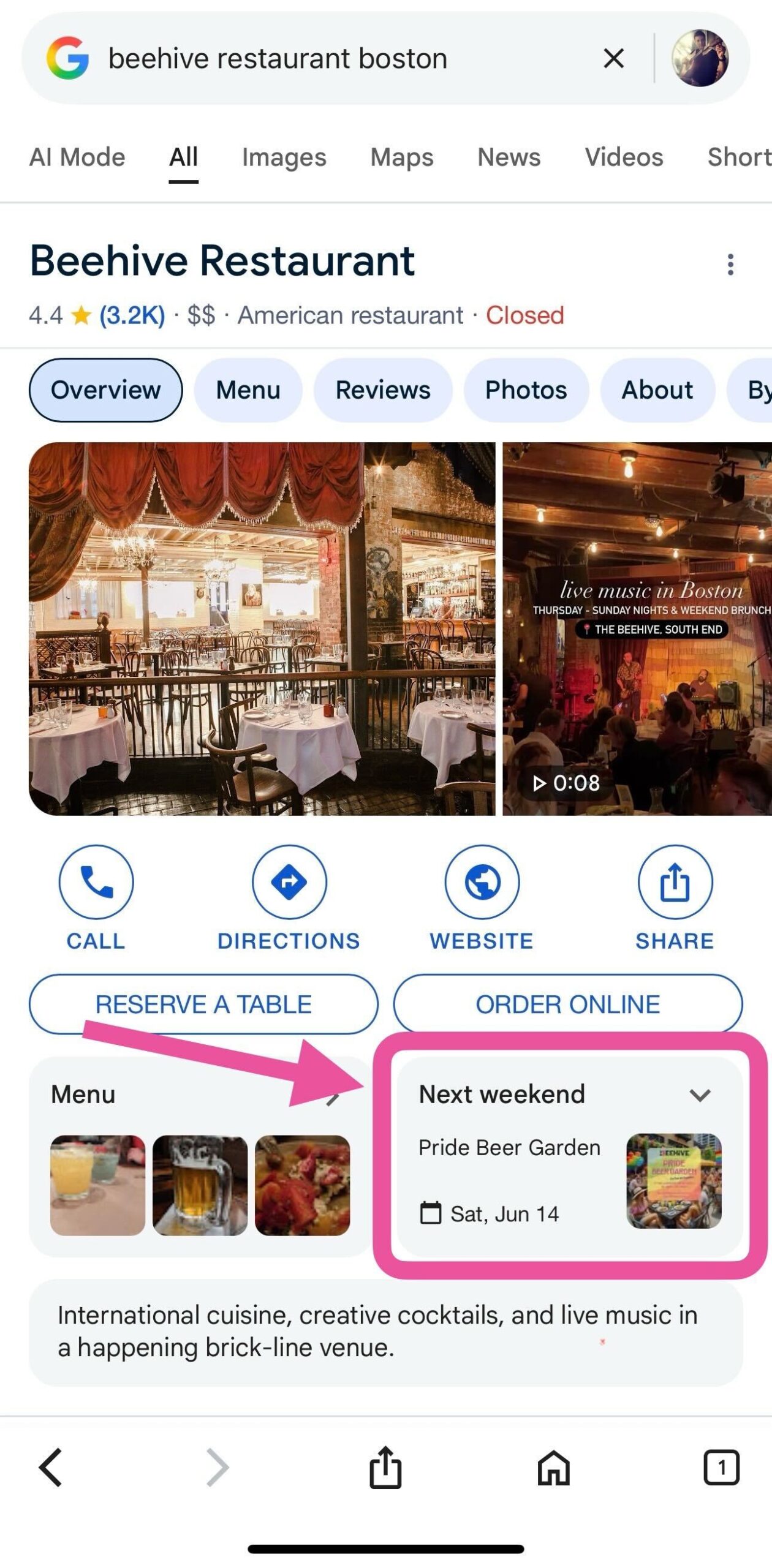This screenshot has height=1568, width=772.
Task: Switch to AI Mode tab
Action: point(77,157)
